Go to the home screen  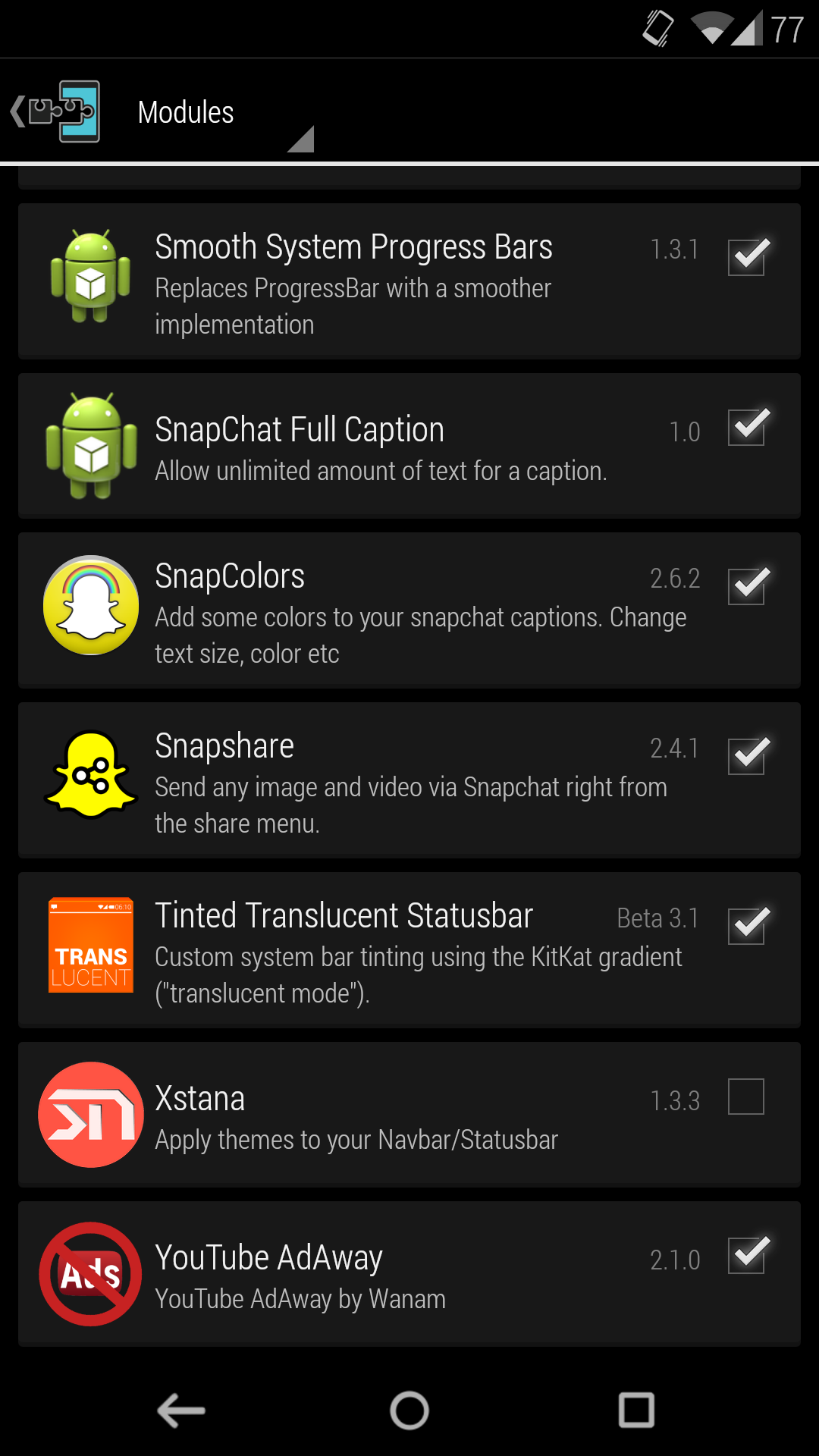[409, 1410]
